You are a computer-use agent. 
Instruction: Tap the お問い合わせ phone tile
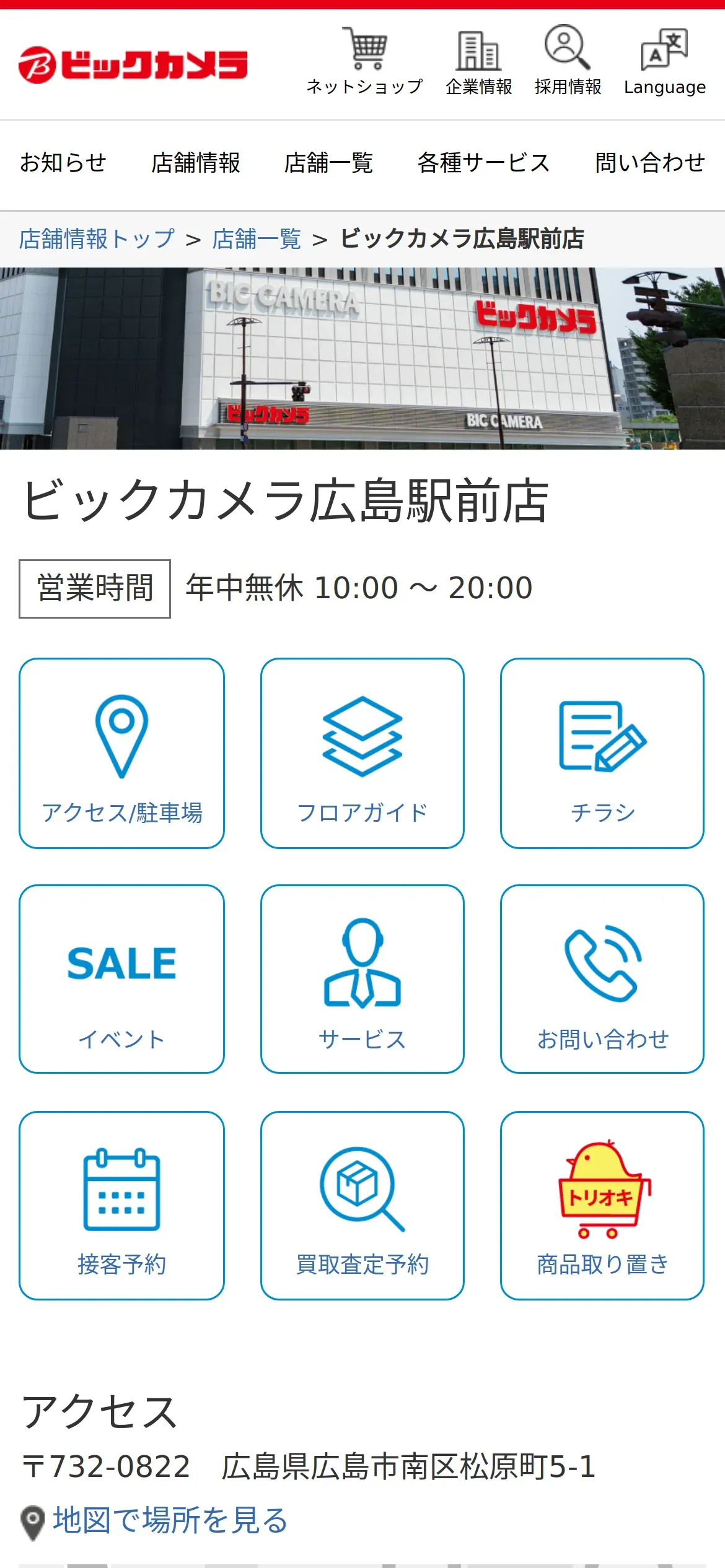pos(602,979)
